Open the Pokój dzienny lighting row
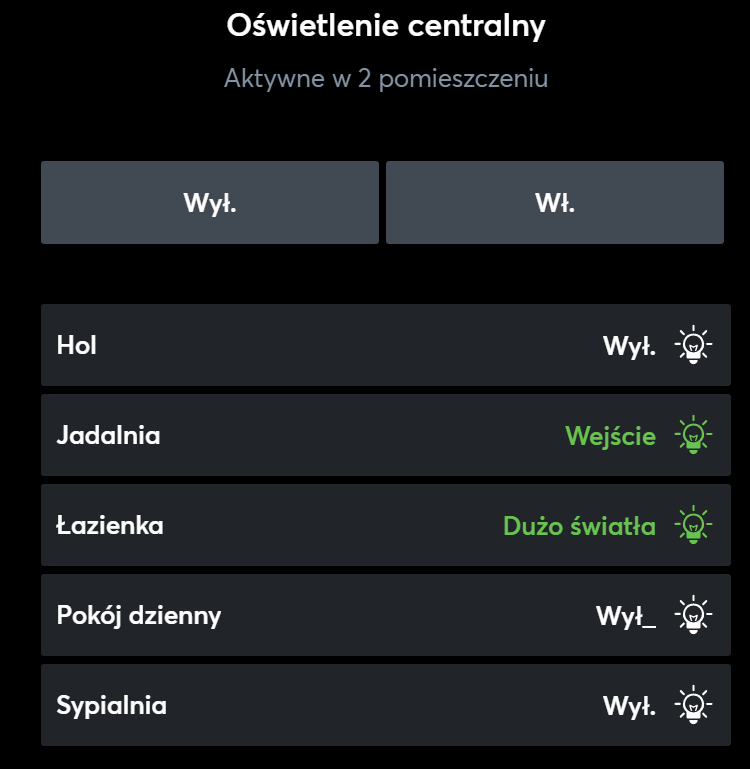750x769 pixels. (x=385, y=615)
